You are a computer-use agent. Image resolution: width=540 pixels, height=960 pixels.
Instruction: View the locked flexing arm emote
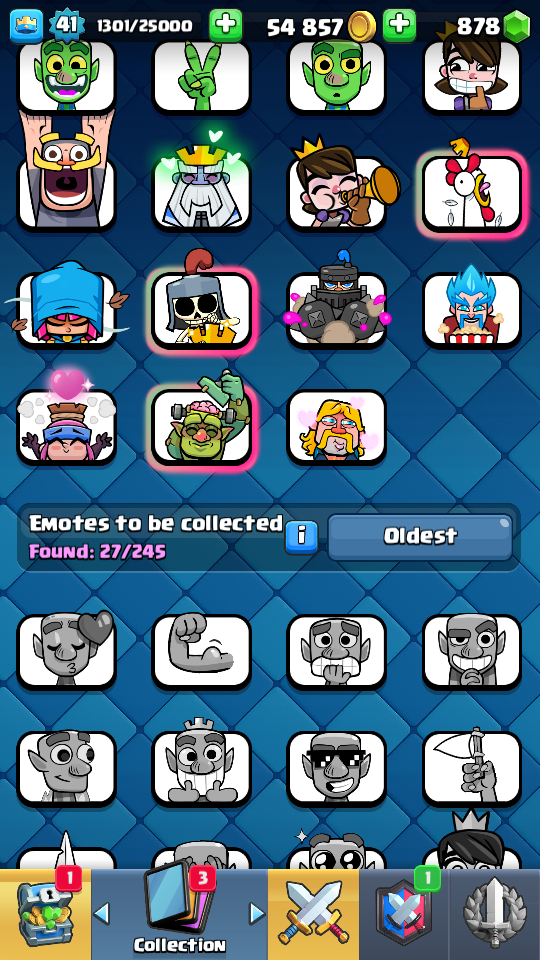(x=201, y=651)
